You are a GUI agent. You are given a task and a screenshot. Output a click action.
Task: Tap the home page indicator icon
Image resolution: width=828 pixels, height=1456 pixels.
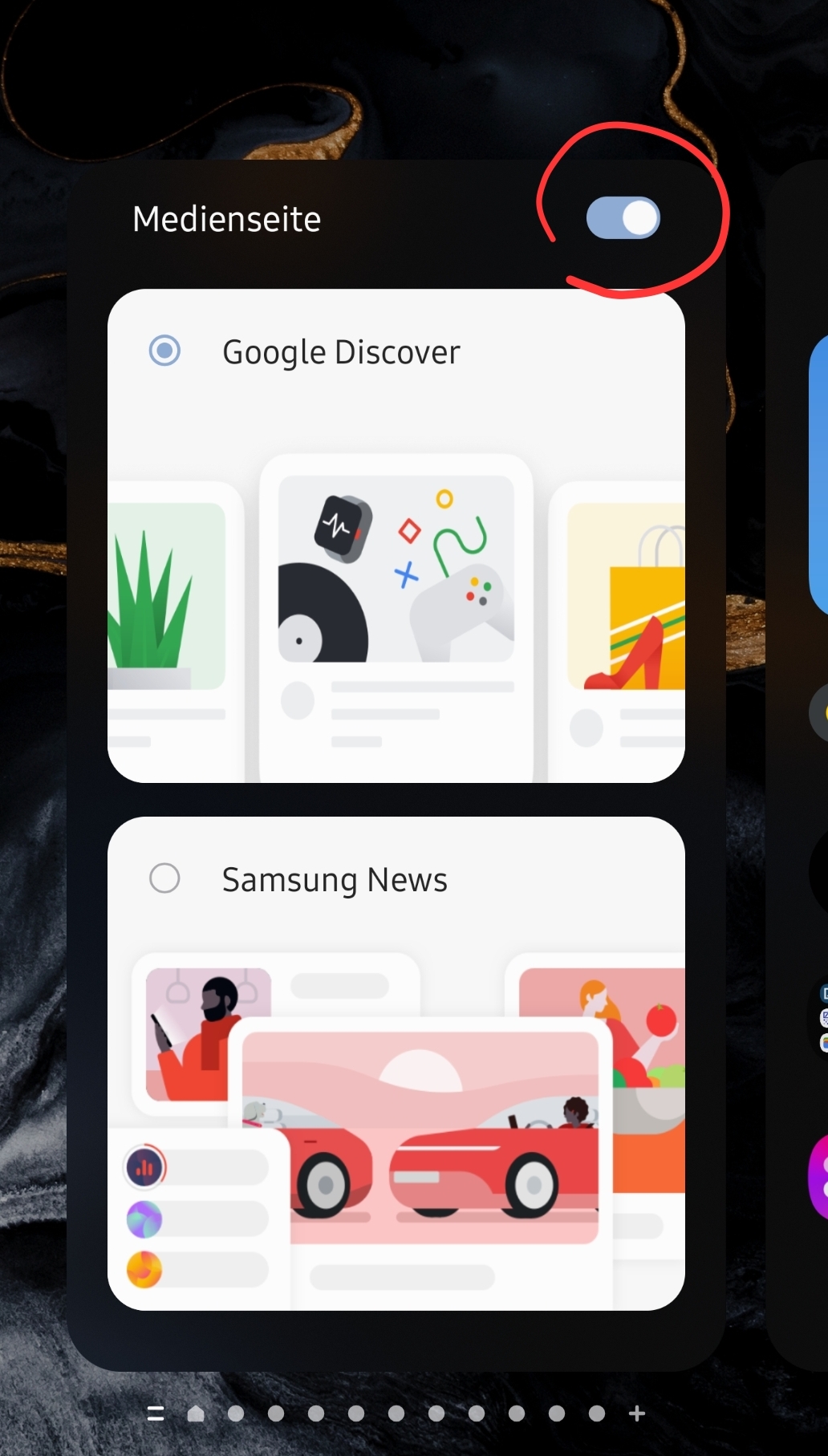(x=195, y=1413)
